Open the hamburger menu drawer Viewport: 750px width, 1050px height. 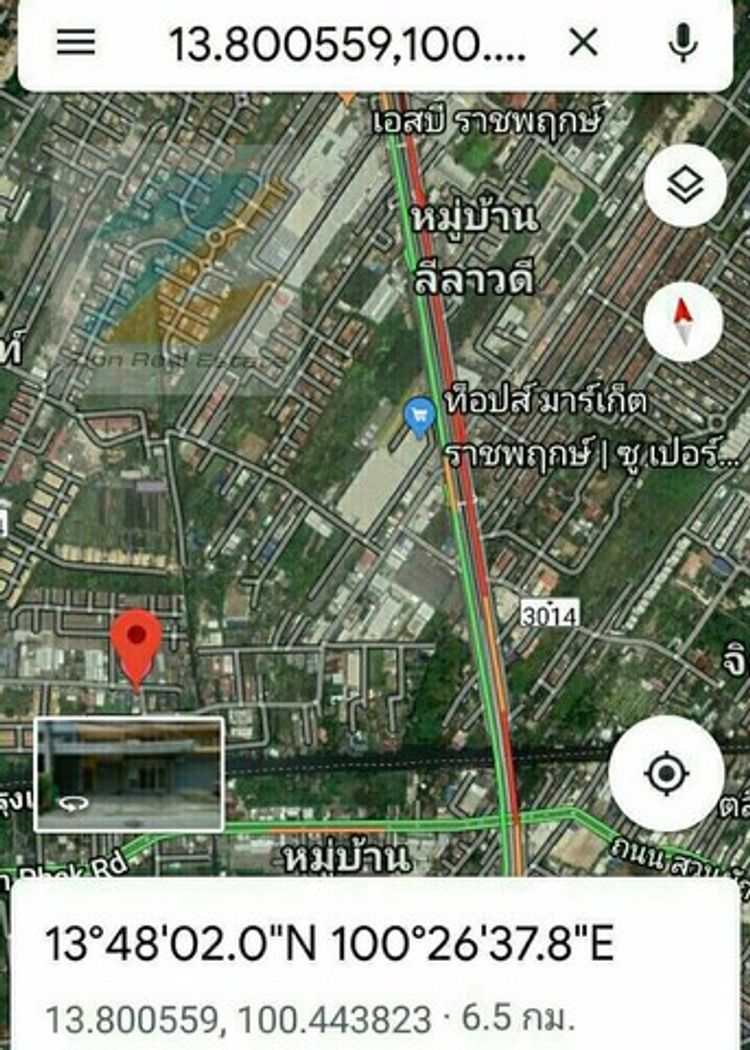pos(76,42)
